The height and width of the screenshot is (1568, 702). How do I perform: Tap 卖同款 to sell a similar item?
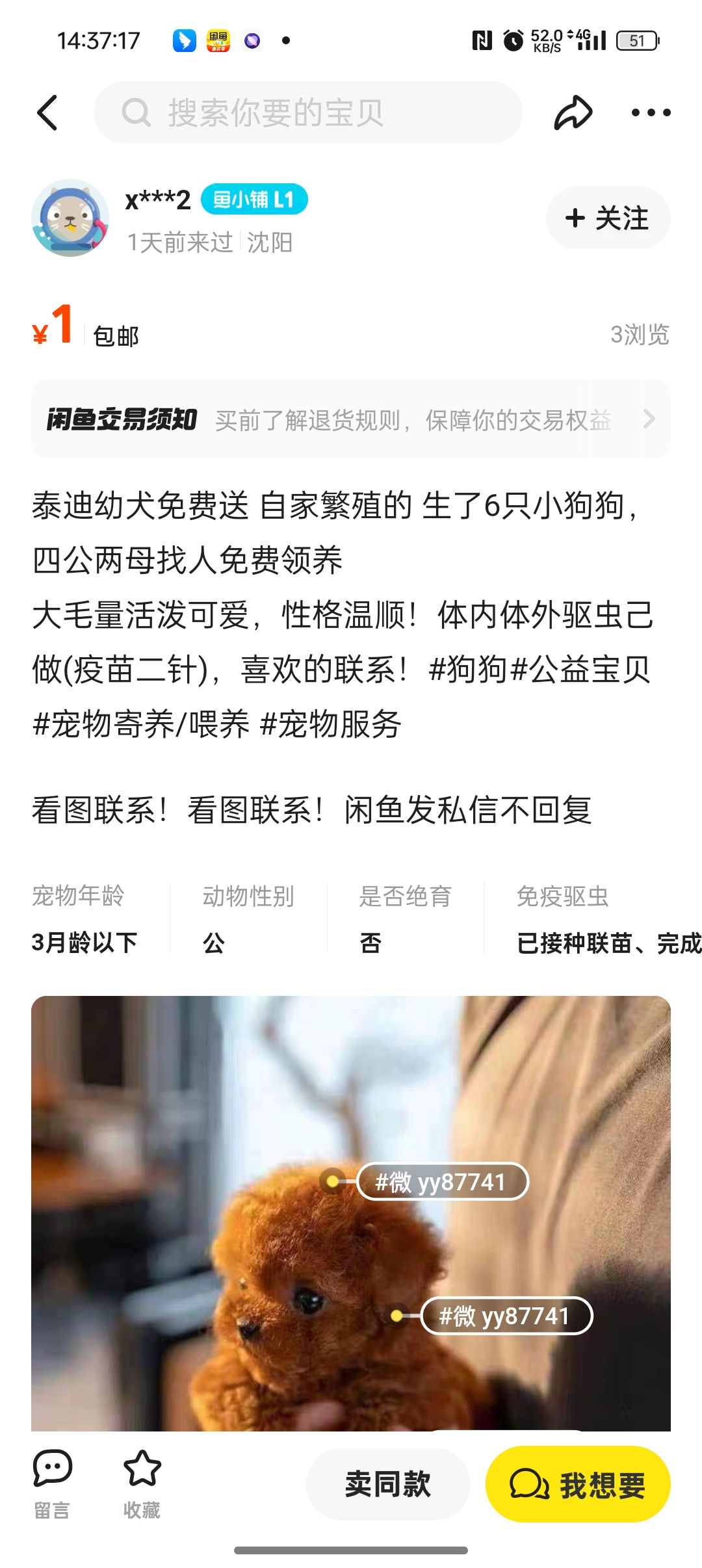coord(388,1484)
